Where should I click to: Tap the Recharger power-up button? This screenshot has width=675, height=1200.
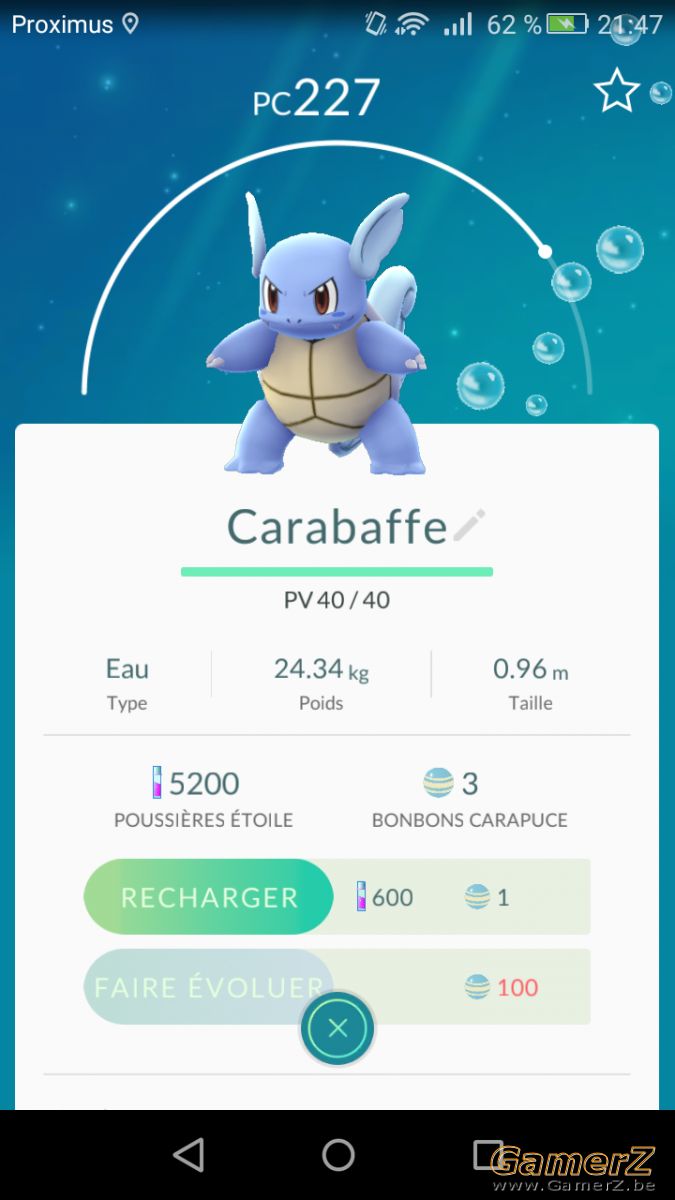pos(208,897)
